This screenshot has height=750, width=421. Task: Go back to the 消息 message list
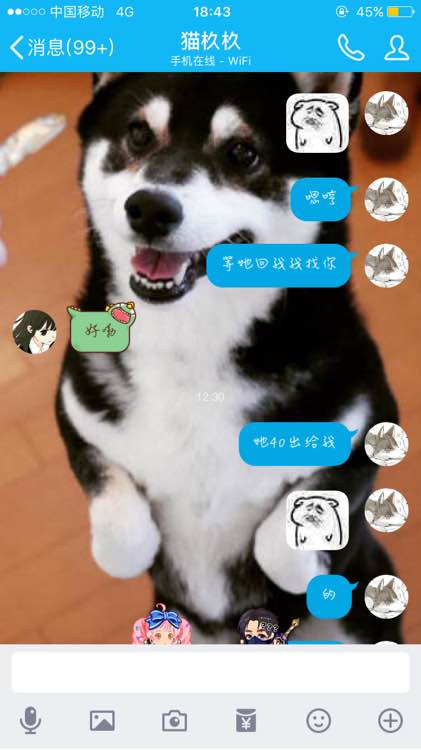(62, 47)
